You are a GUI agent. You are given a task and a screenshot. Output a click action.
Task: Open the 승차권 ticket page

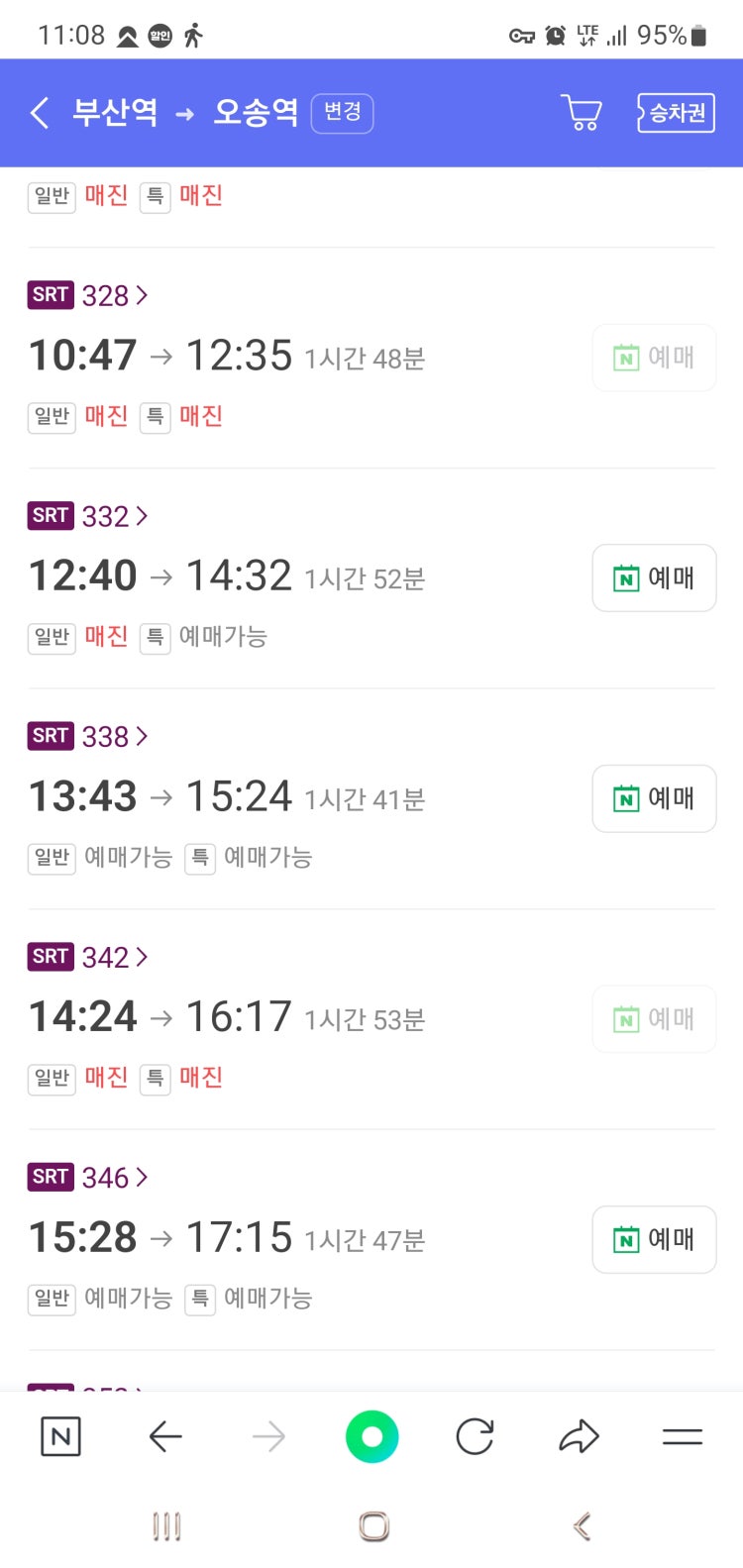coord(676,113)
